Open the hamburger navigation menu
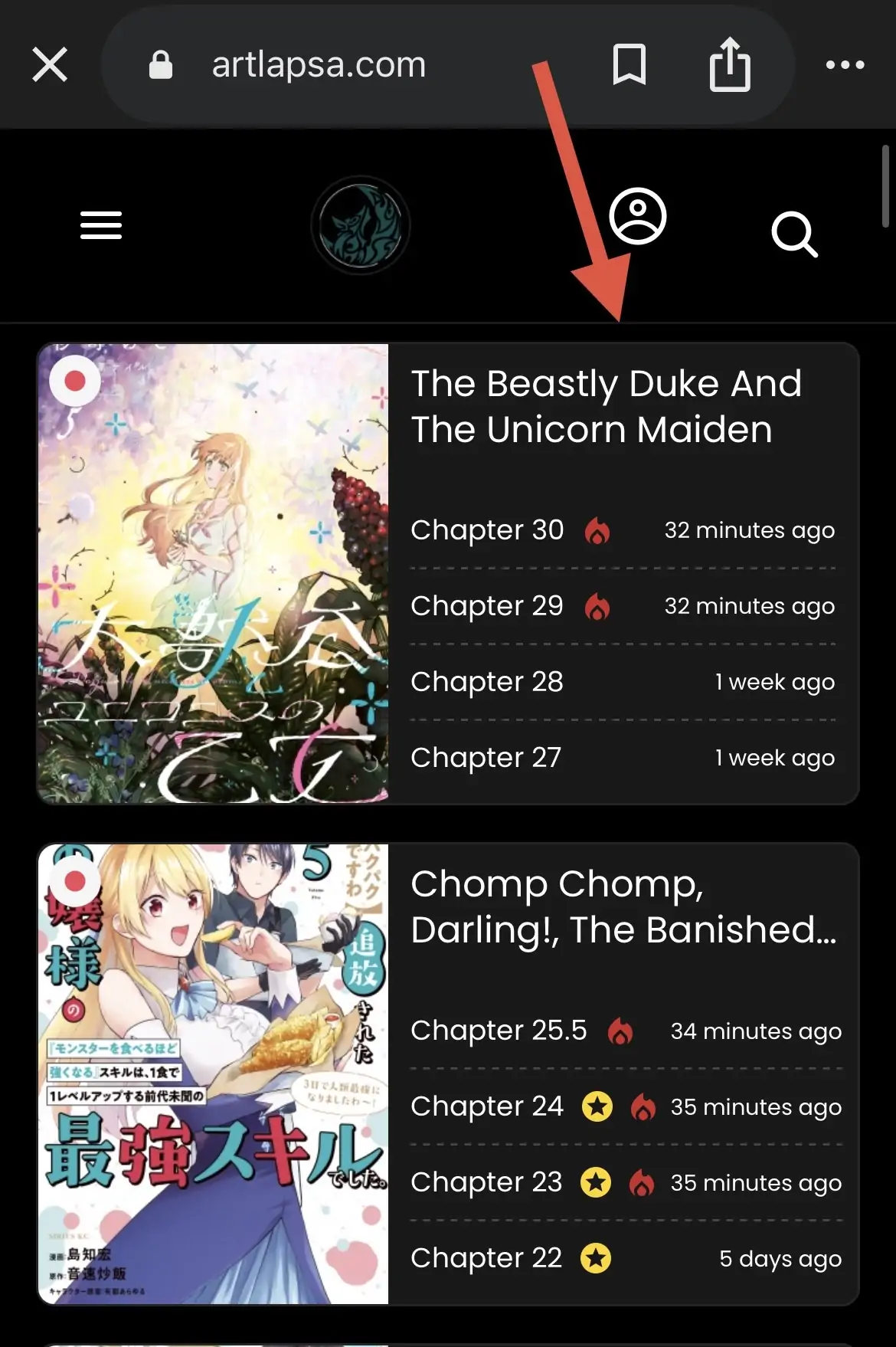This screenshot has width=896, height=1347. point(101,225)
